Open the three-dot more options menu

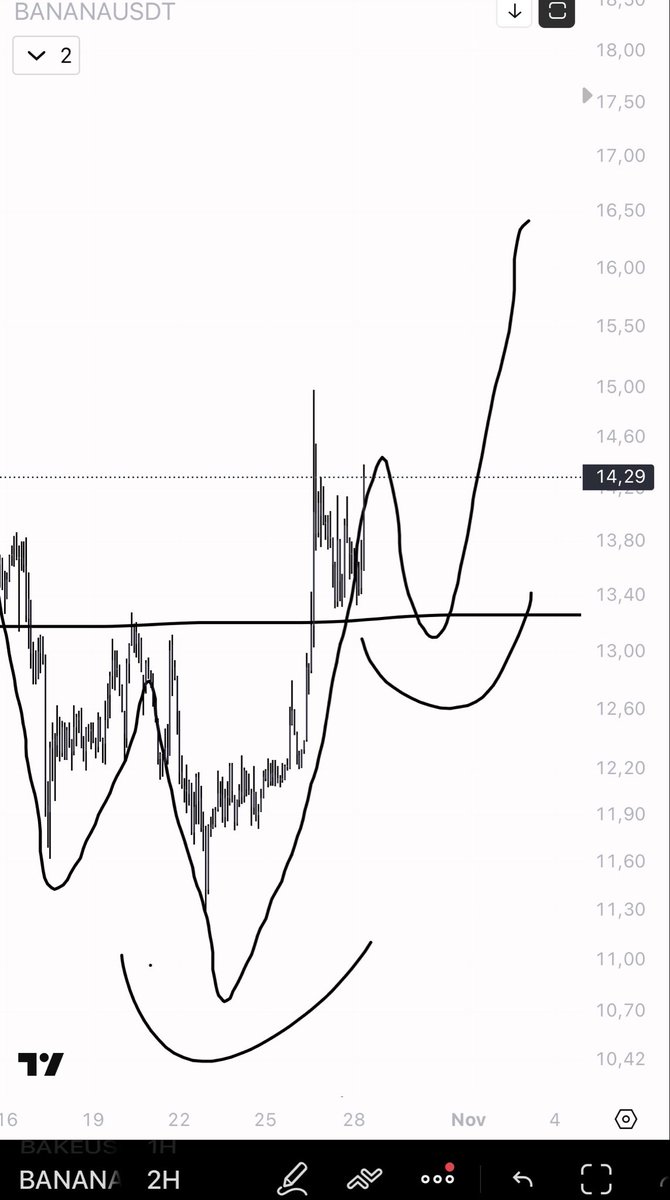(437, 1178)
